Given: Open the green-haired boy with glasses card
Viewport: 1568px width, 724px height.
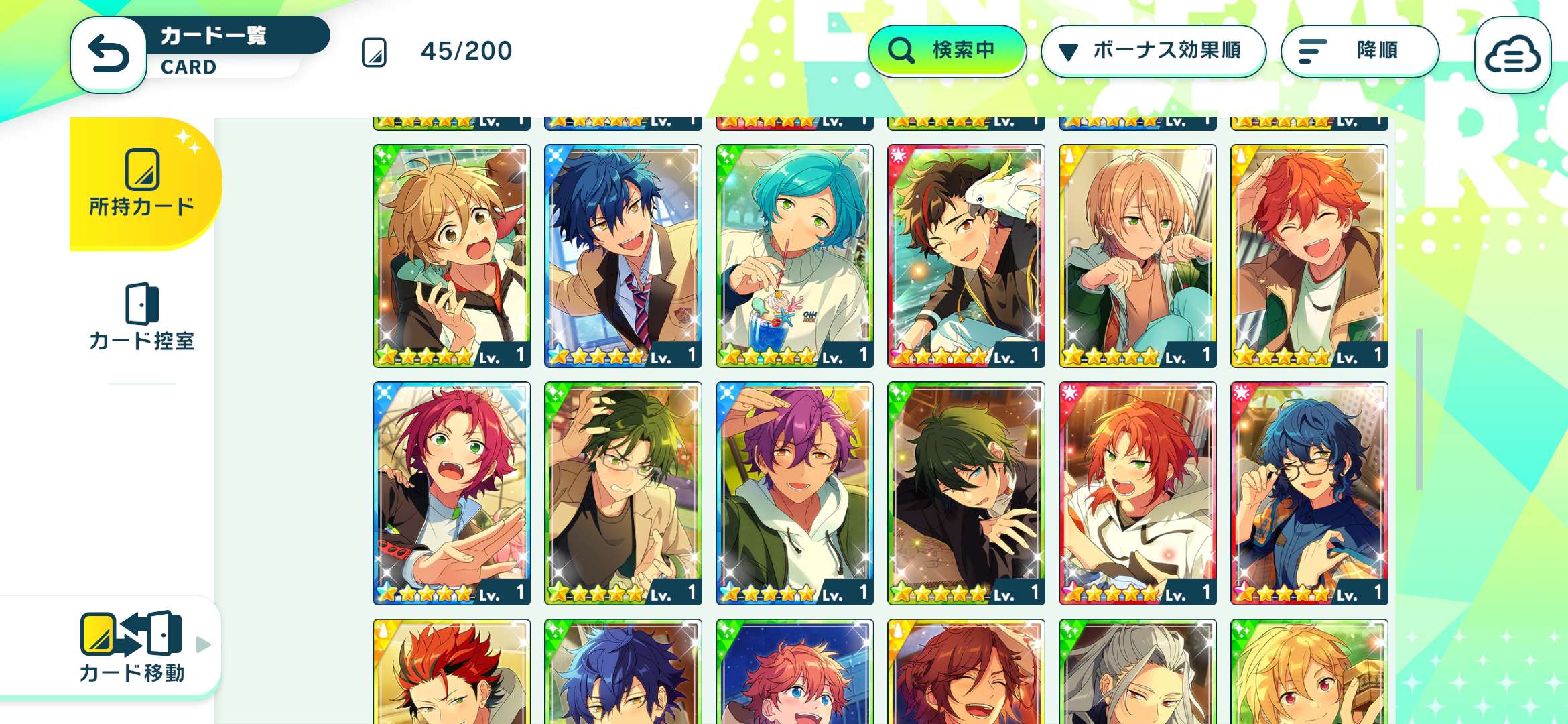Looking at the screenshot, I should [623, 493].
